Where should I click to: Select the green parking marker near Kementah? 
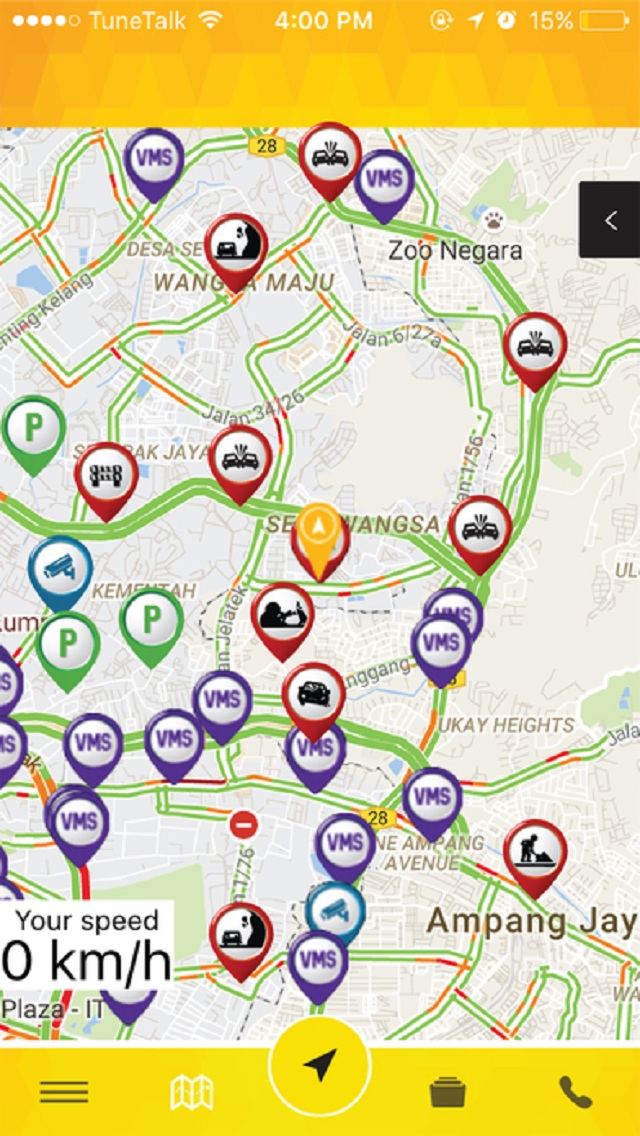pos(151,620)
